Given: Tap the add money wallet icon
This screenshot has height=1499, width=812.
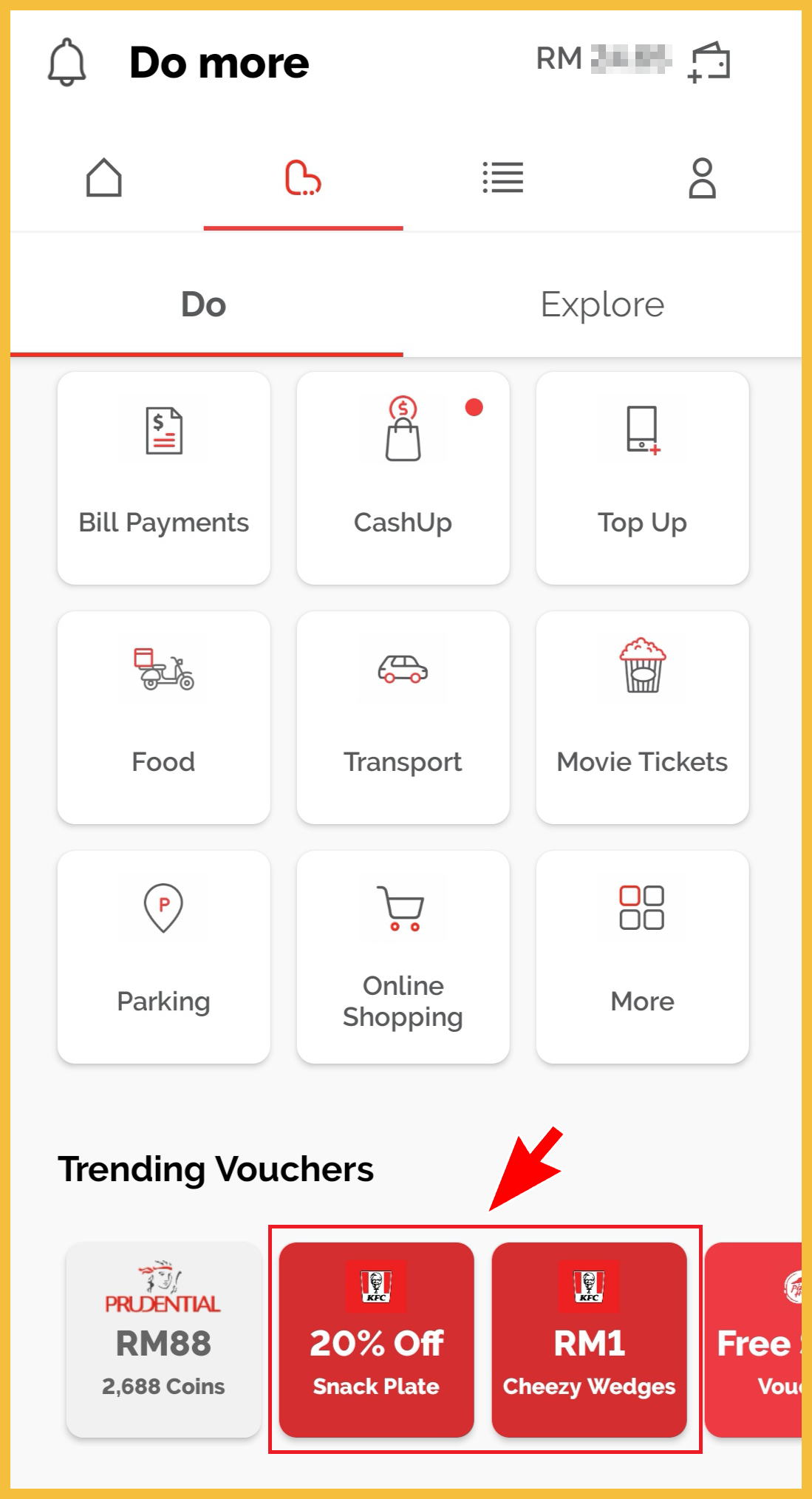Looking at the screenshot, I should point(709,62).
